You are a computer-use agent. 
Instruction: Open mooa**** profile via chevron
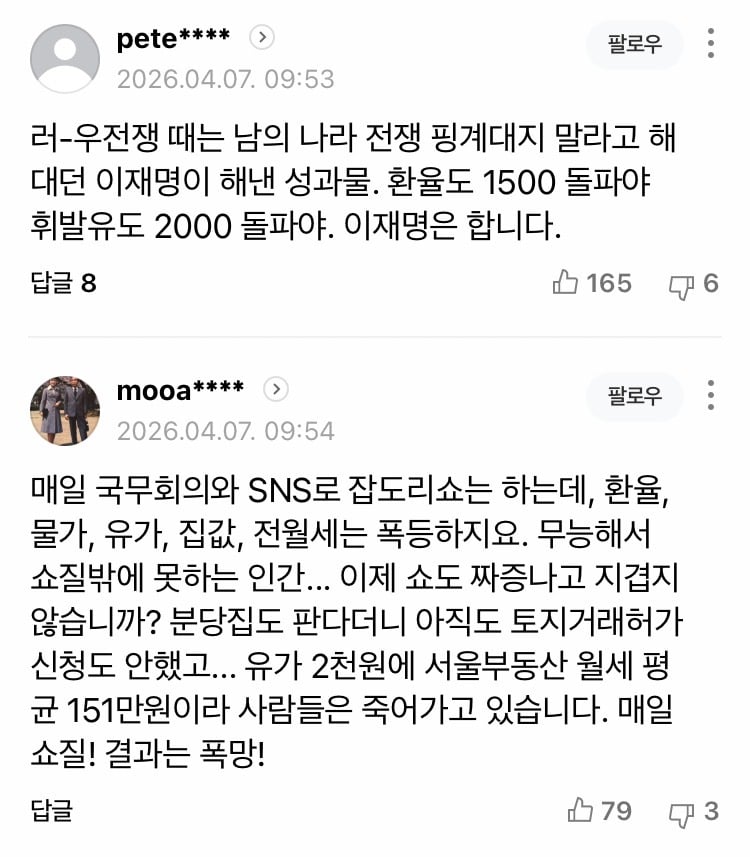(276, 390)
